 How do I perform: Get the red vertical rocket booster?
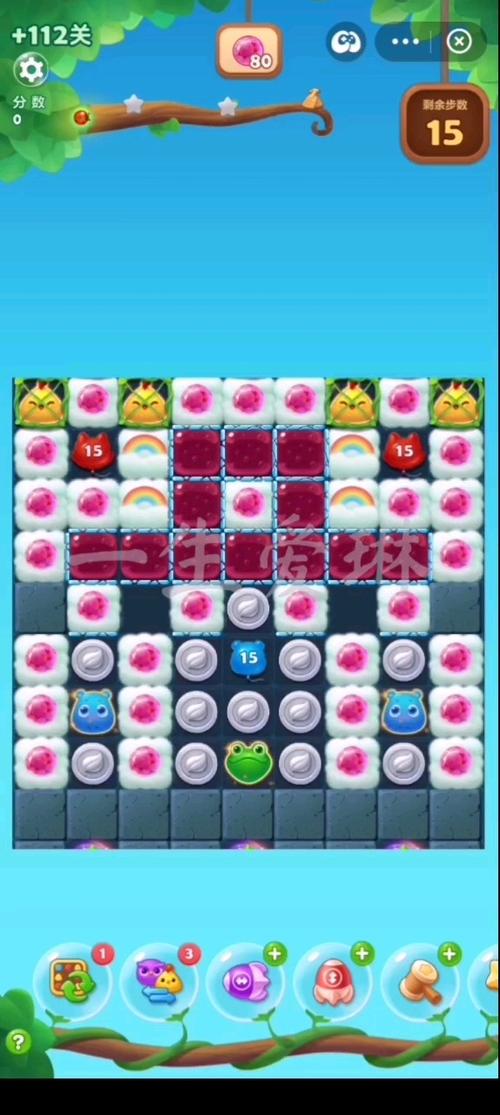pos(332,981)
